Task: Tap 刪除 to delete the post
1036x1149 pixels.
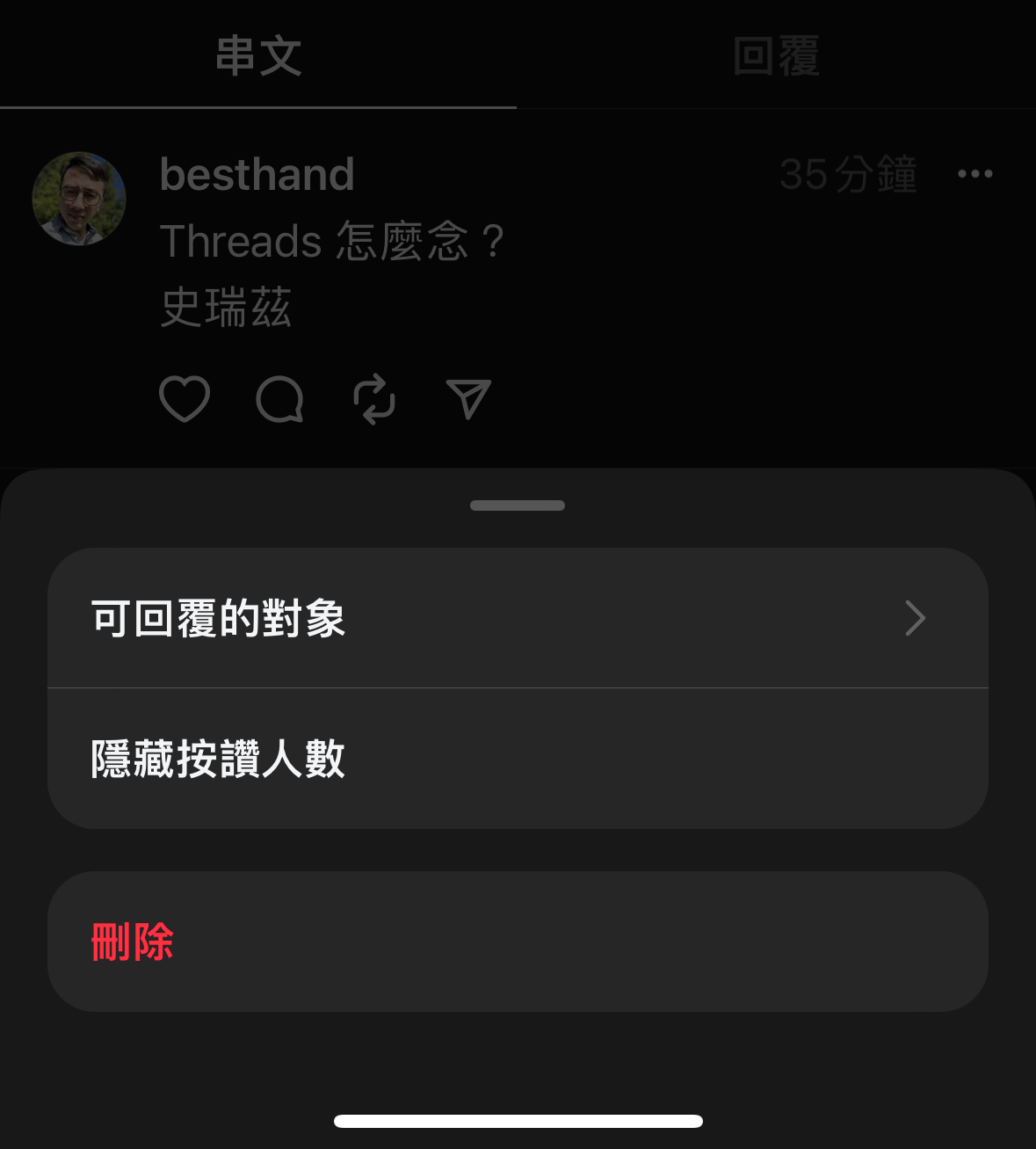Action: pos(518,942)
